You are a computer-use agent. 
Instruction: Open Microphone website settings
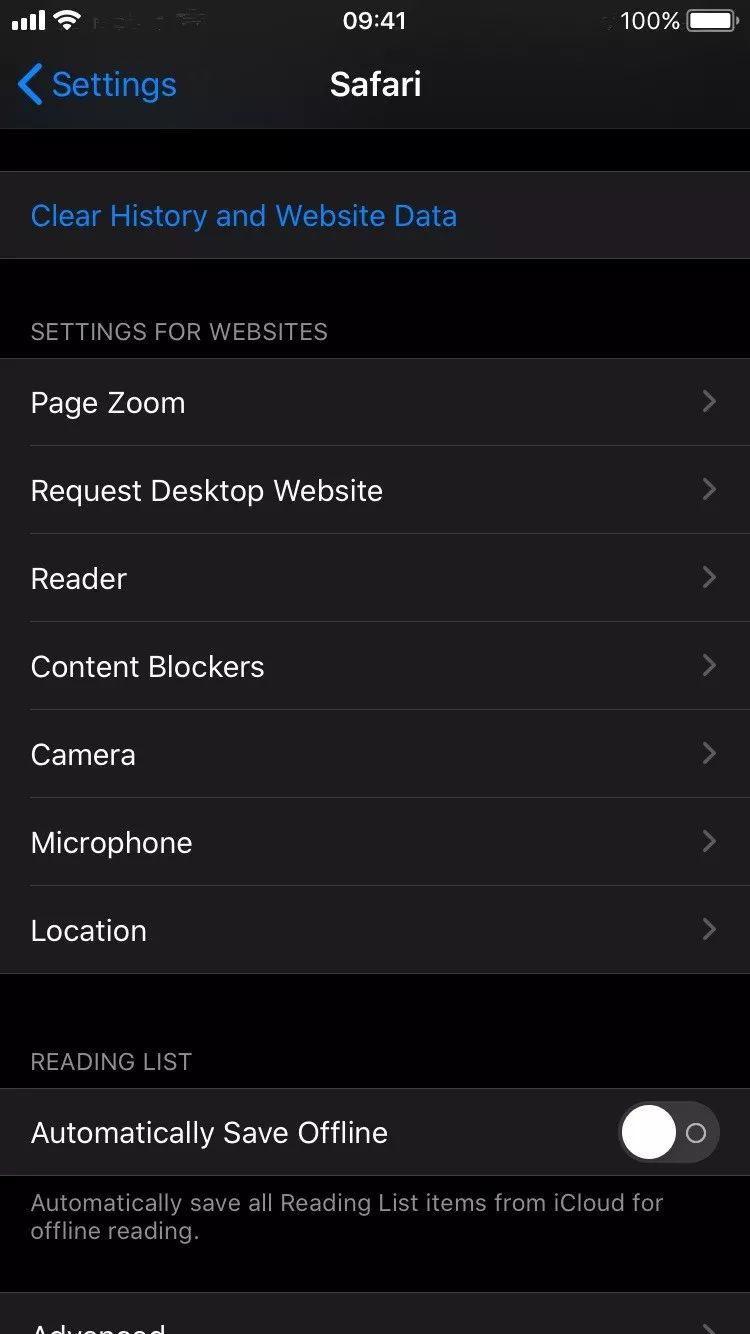(x=374, y=842)
